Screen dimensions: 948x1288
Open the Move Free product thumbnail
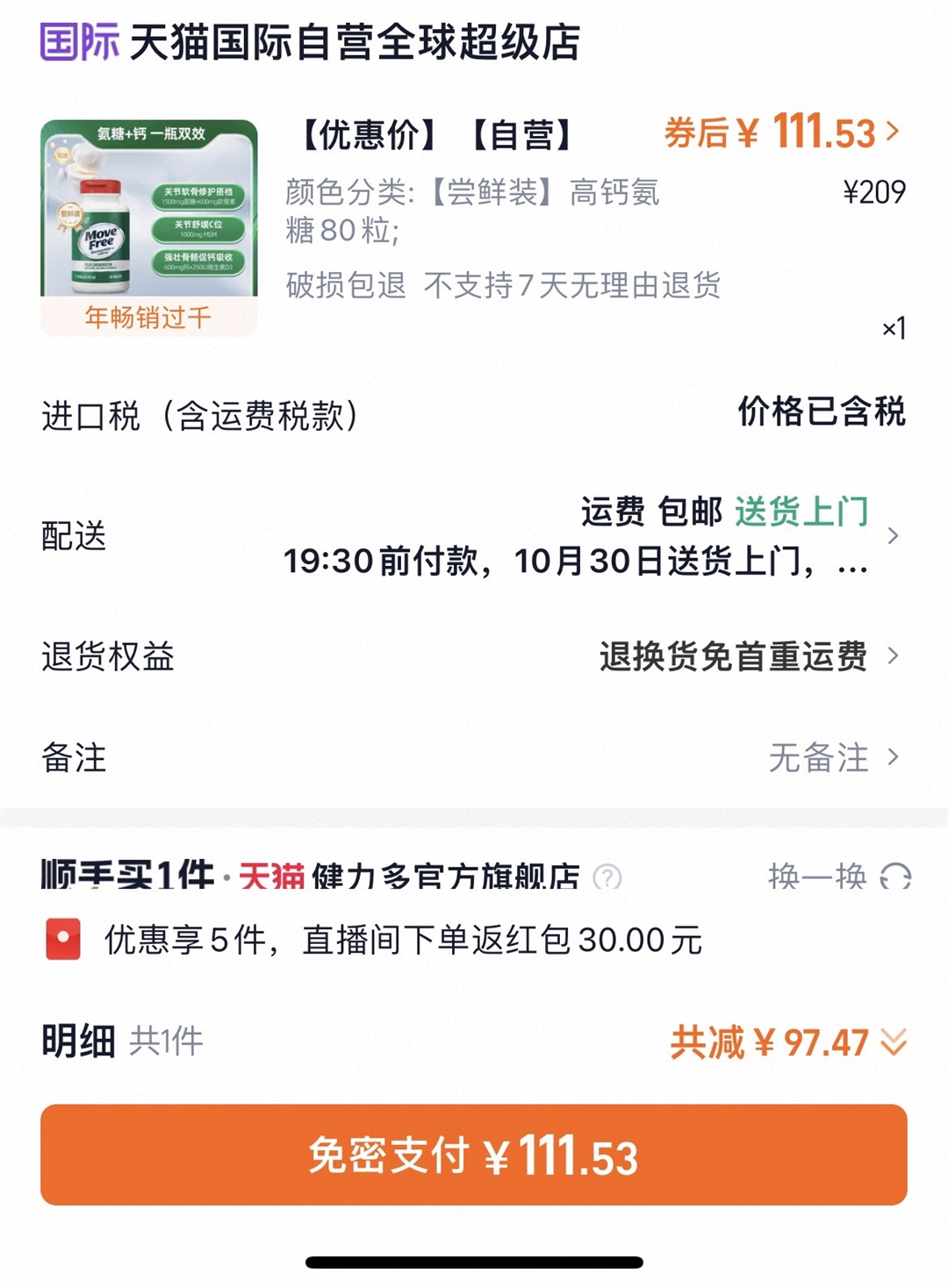pyautogui.click(x=147, y=217)
